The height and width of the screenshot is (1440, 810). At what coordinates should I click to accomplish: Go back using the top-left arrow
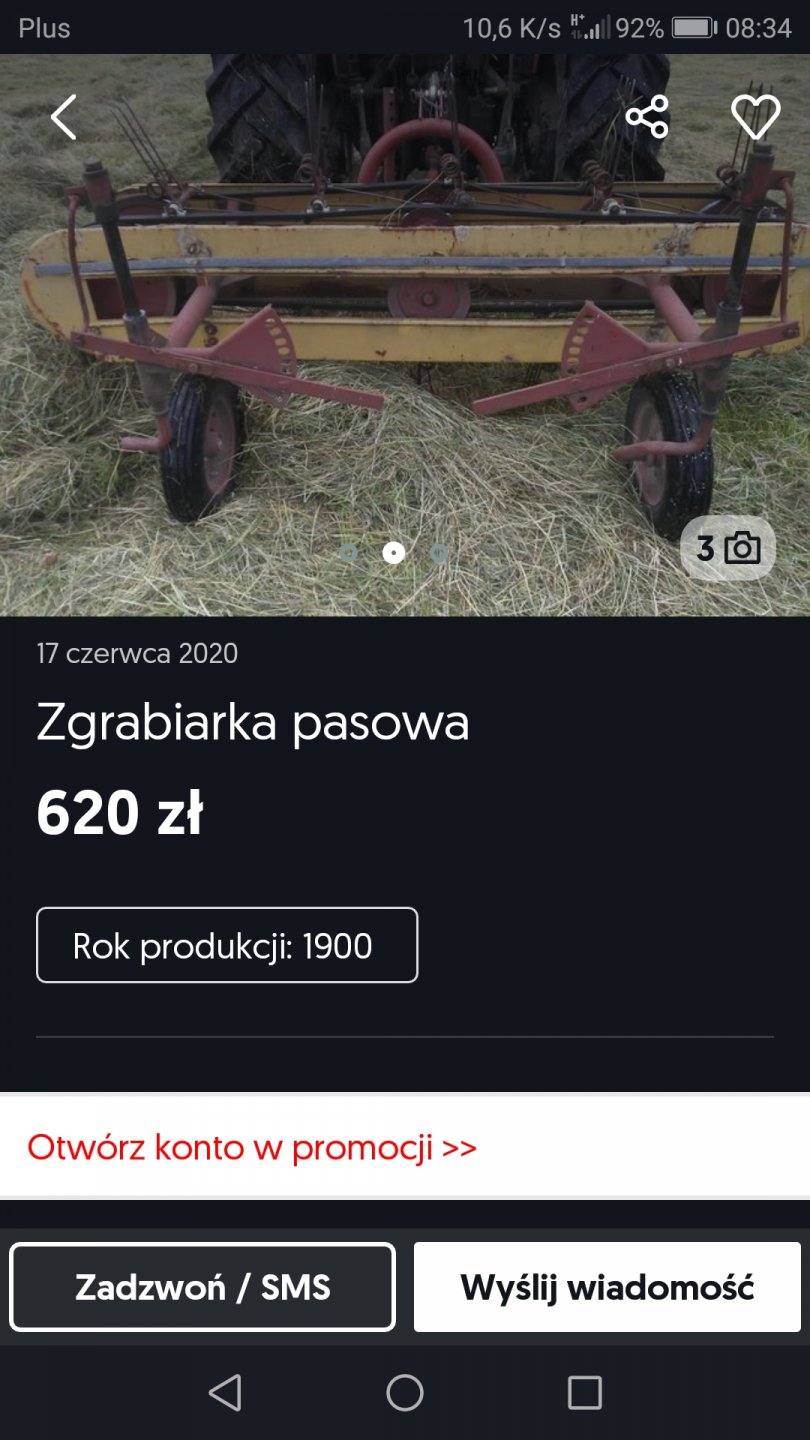click(x=63, y=118)
